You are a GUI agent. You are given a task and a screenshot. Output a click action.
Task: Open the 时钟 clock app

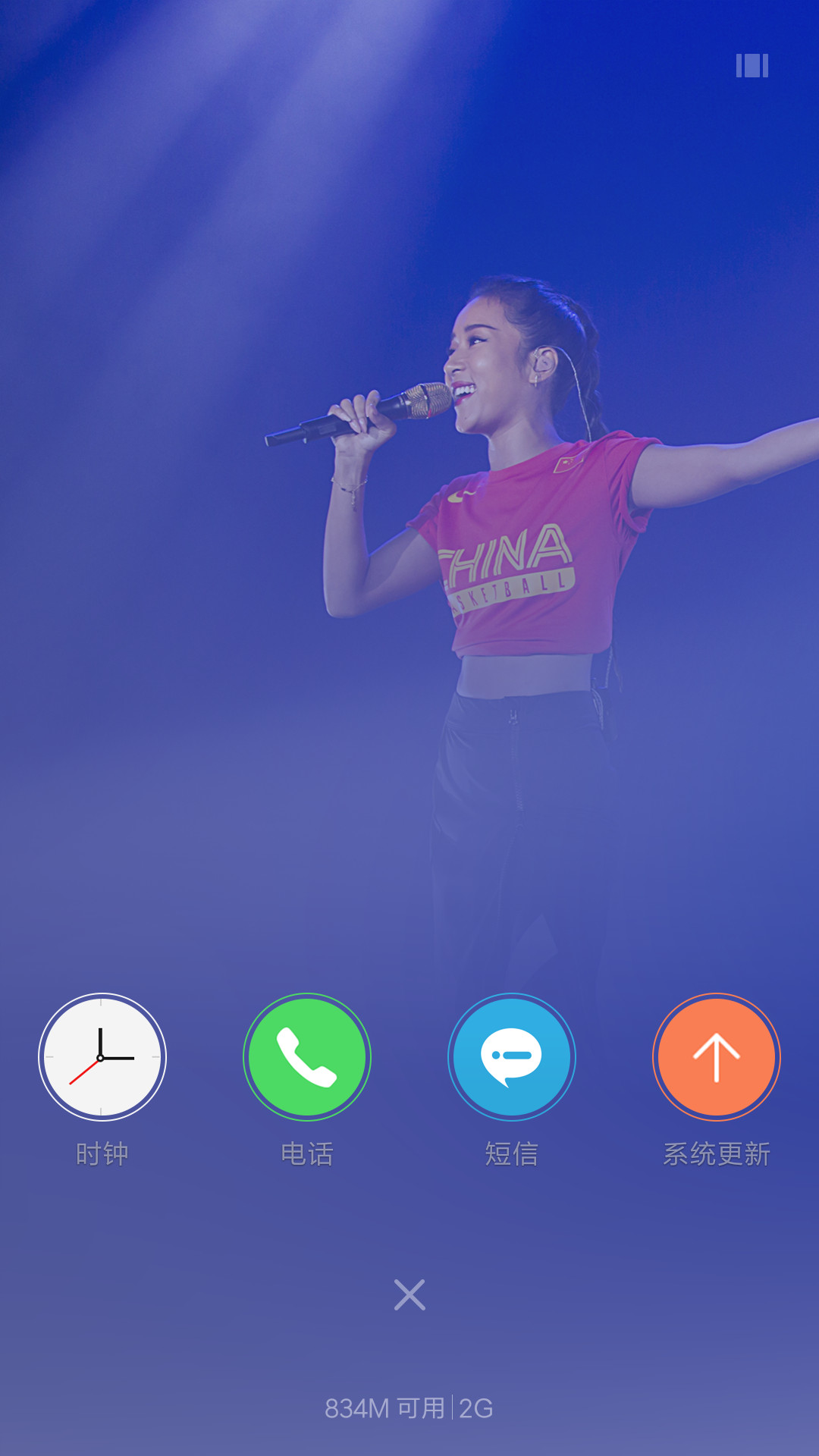pyautogui.click(x=102, y=1057)
